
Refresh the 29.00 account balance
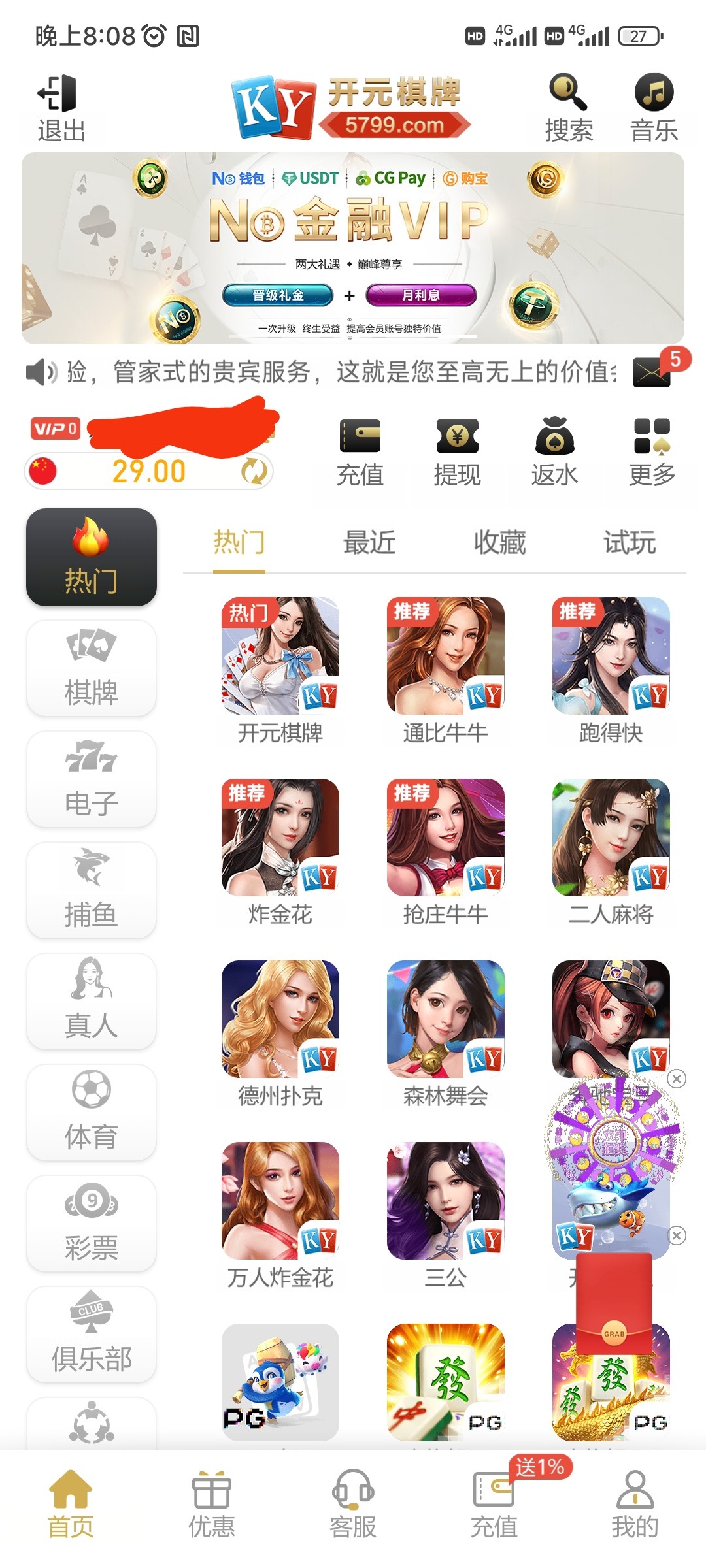point(254,471)
